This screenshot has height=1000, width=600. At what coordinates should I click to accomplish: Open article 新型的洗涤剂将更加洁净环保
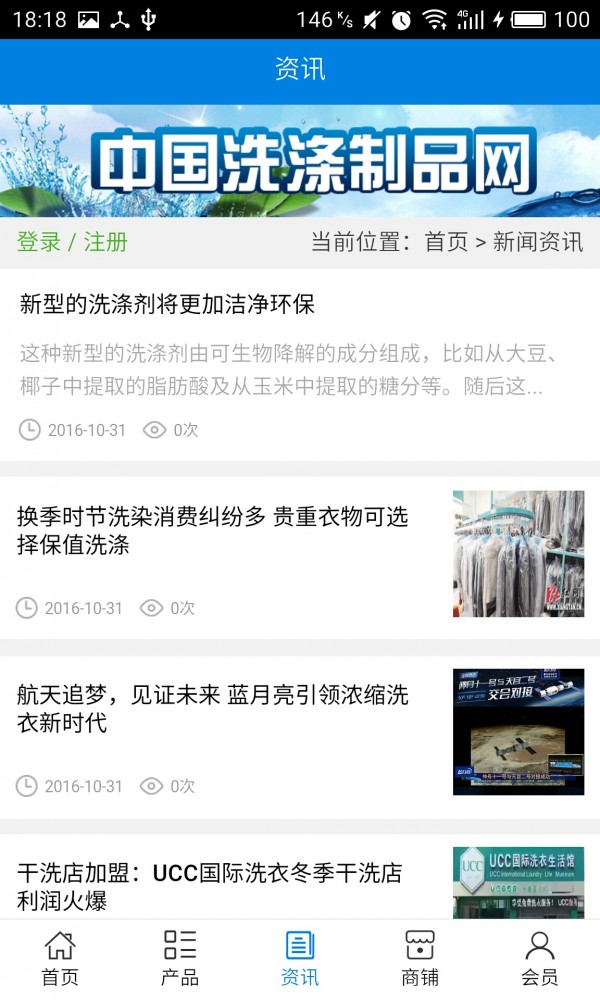point(168,304)
